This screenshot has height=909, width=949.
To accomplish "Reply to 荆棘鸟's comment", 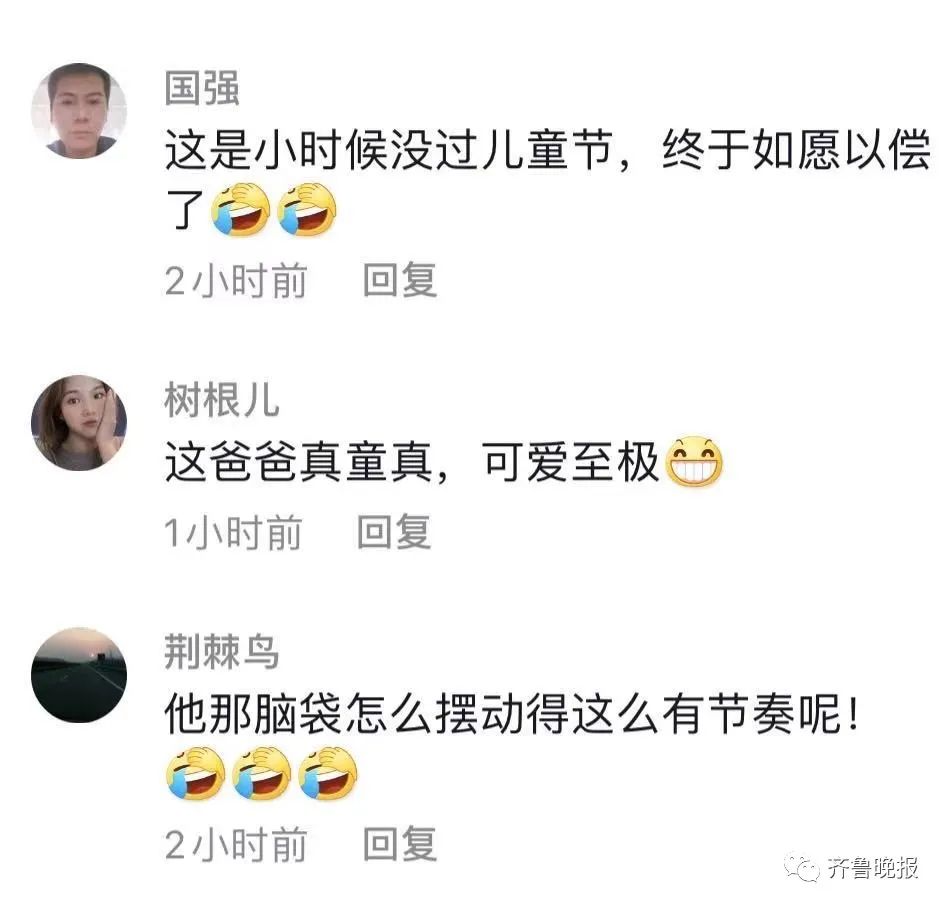I will (x=399, y=846).
